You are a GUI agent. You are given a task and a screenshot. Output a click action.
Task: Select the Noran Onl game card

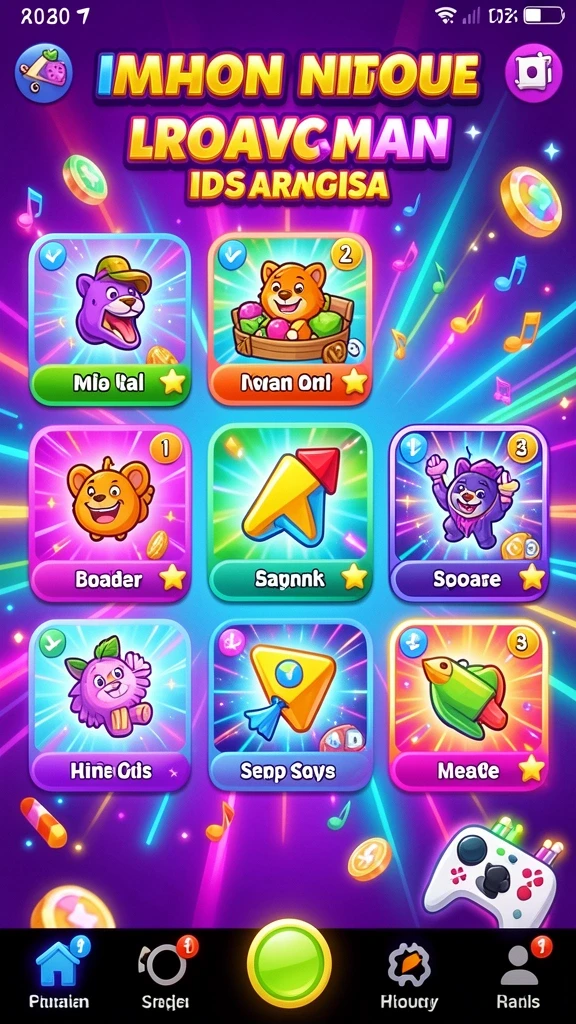tap(290, 319)
